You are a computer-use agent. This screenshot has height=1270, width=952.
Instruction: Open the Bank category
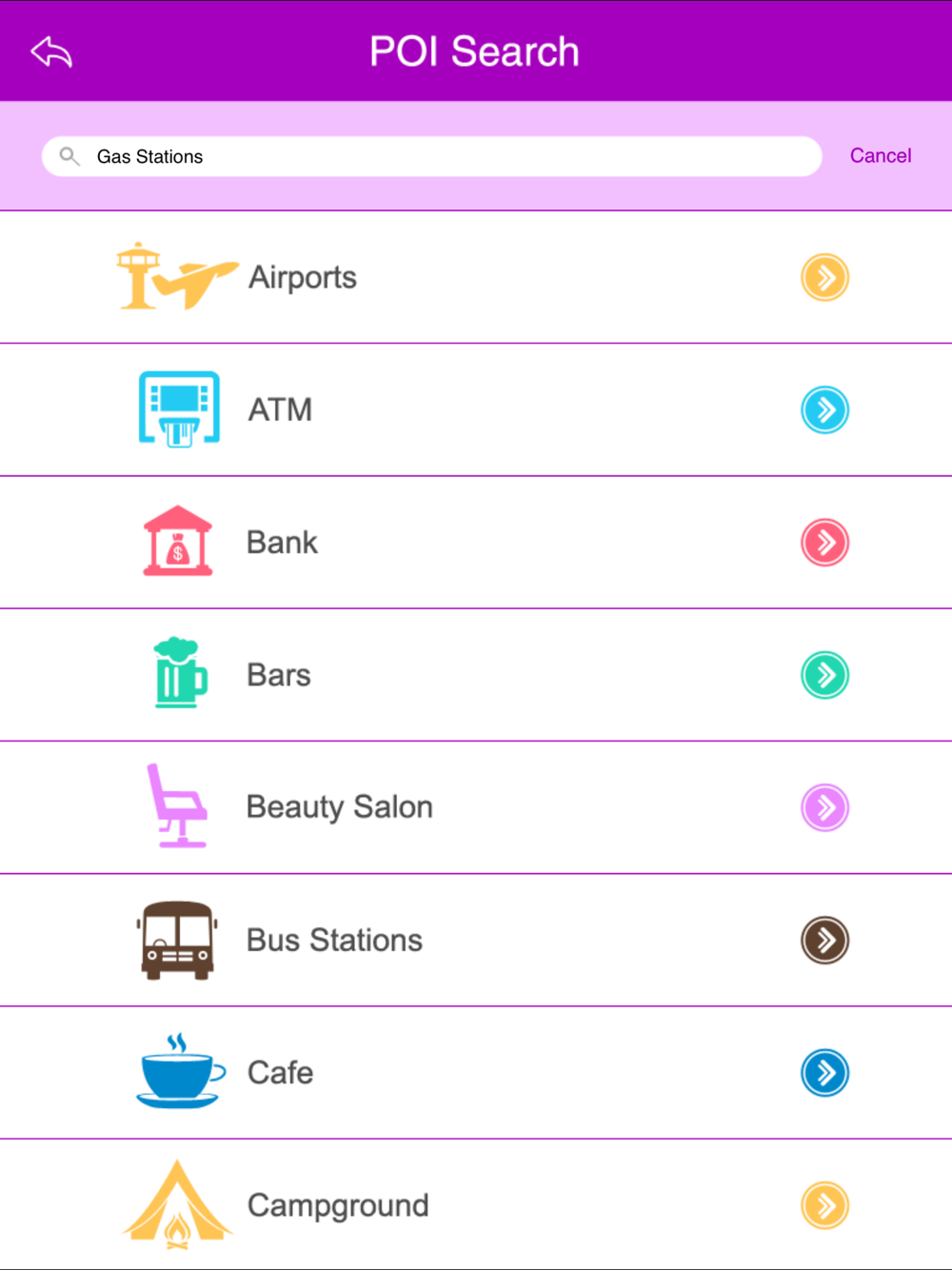(x=476, y=543)
